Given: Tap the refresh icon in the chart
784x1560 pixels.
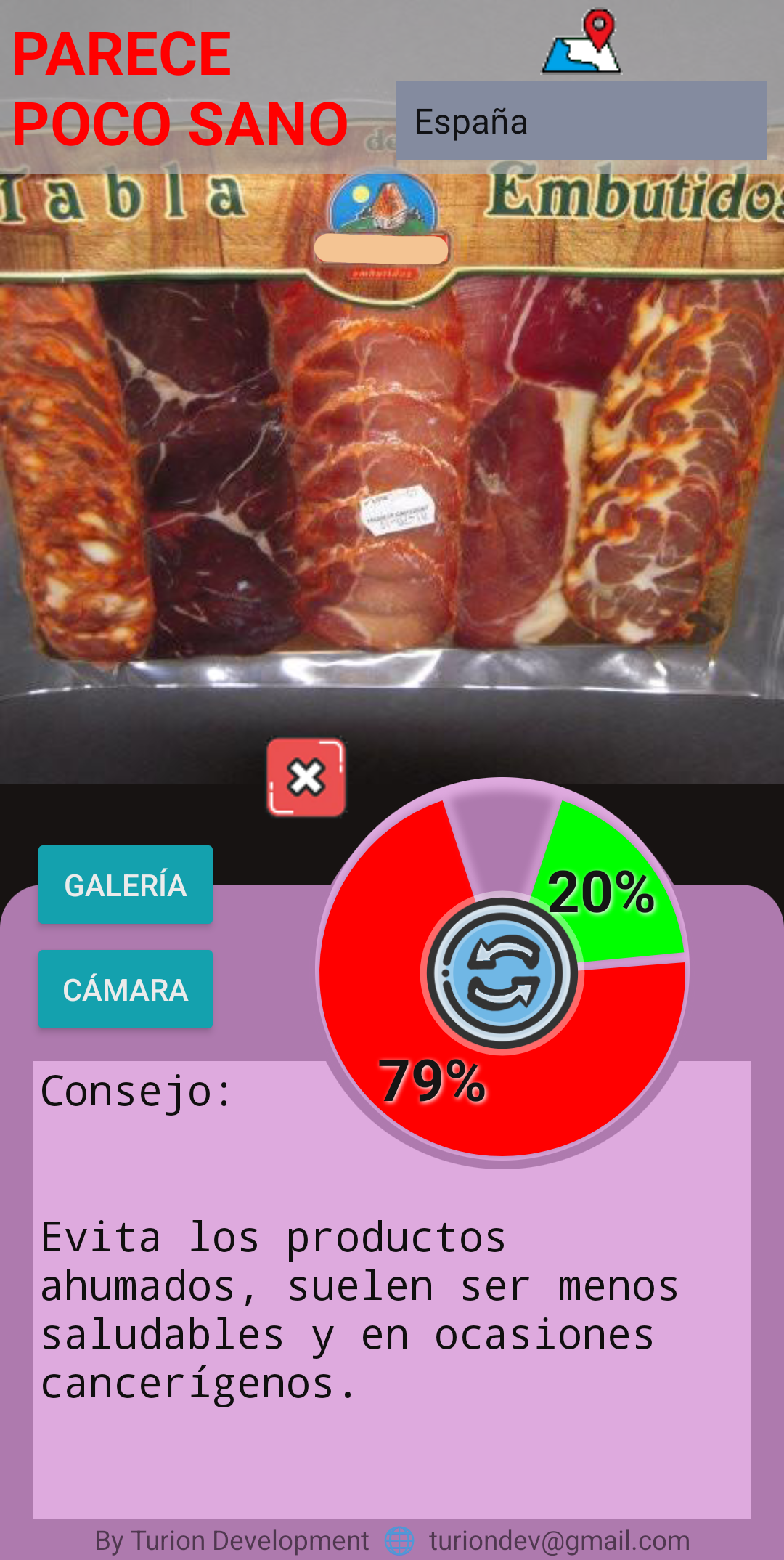Looking at the screenshot, I should tap(502, 973).
